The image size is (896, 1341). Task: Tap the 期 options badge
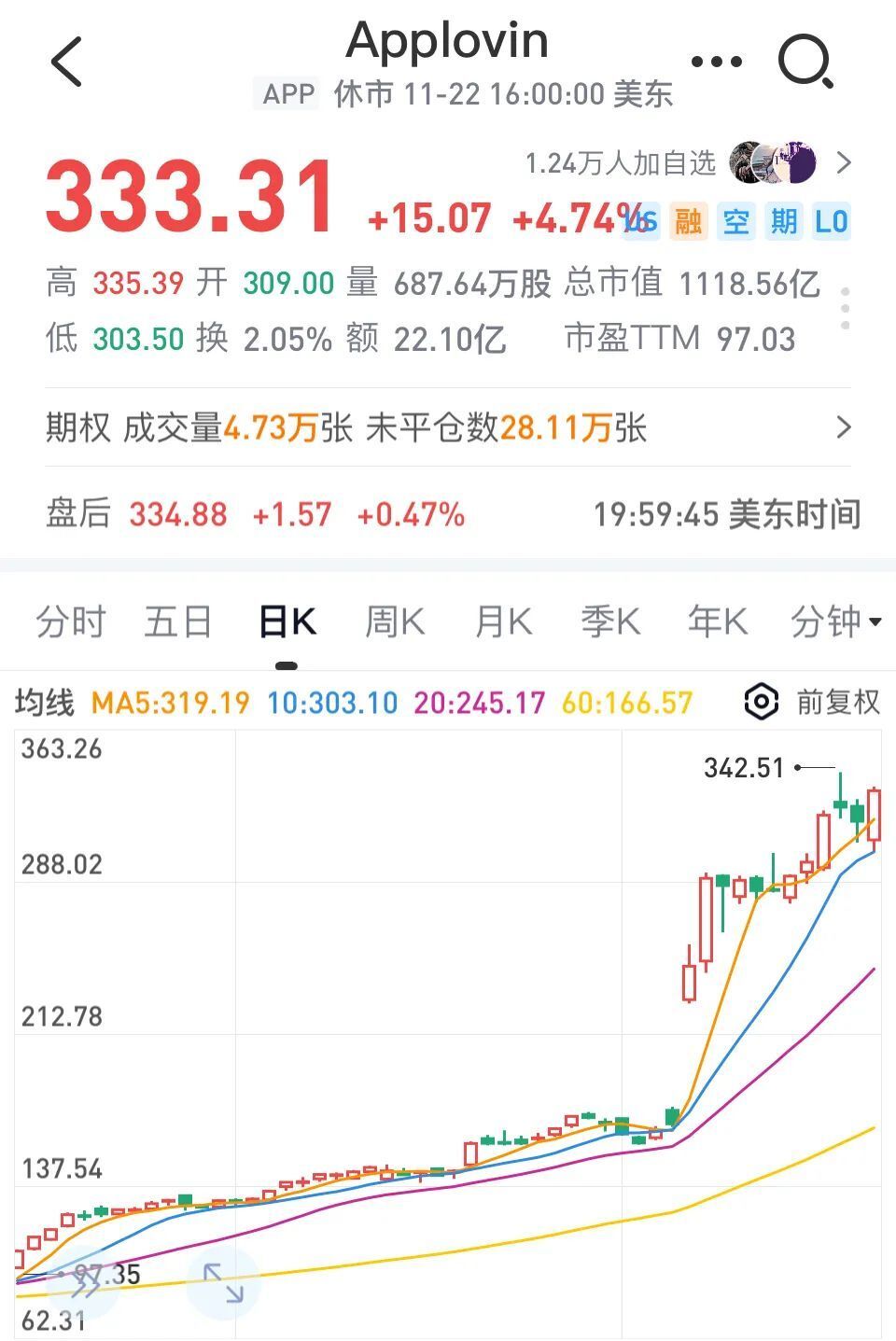click(782, 222)
